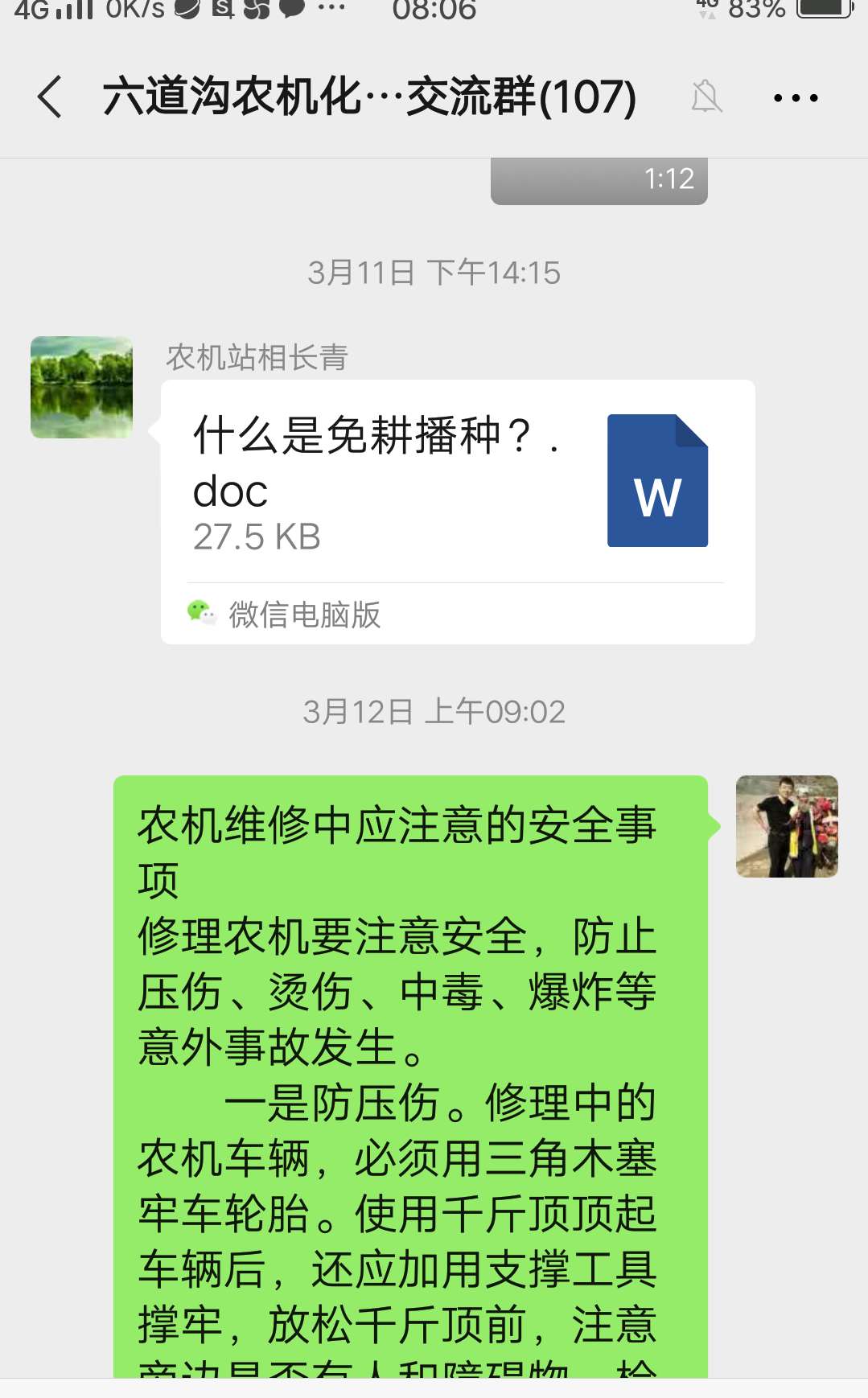
Task: Go back from the group chat
Action: click(x=50, y=97)
